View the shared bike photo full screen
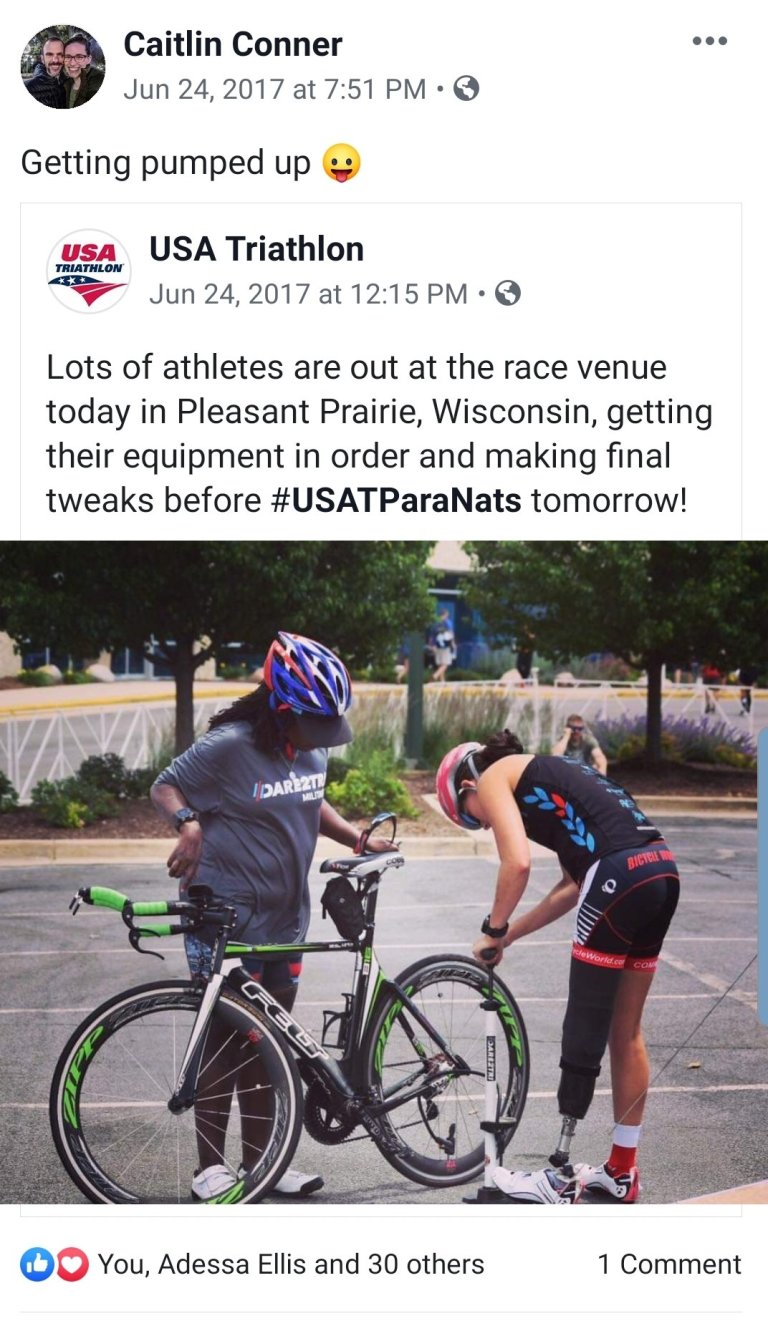This screenshot has height=1331, width=768. (x=384, y=870)
